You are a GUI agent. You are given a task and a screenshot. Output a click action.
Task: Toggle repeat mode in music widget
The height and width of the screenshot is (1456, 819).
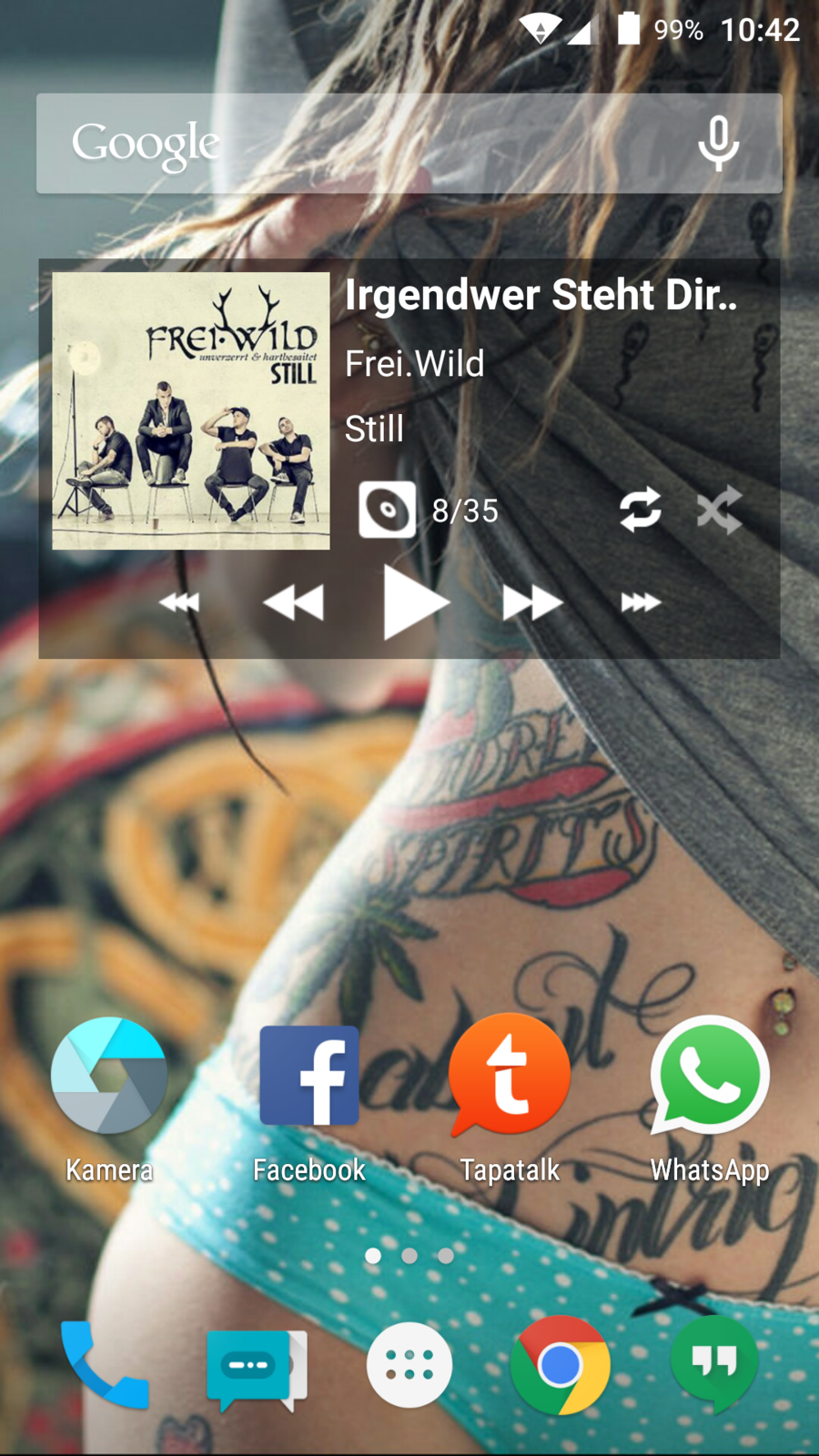pos(640,510)
